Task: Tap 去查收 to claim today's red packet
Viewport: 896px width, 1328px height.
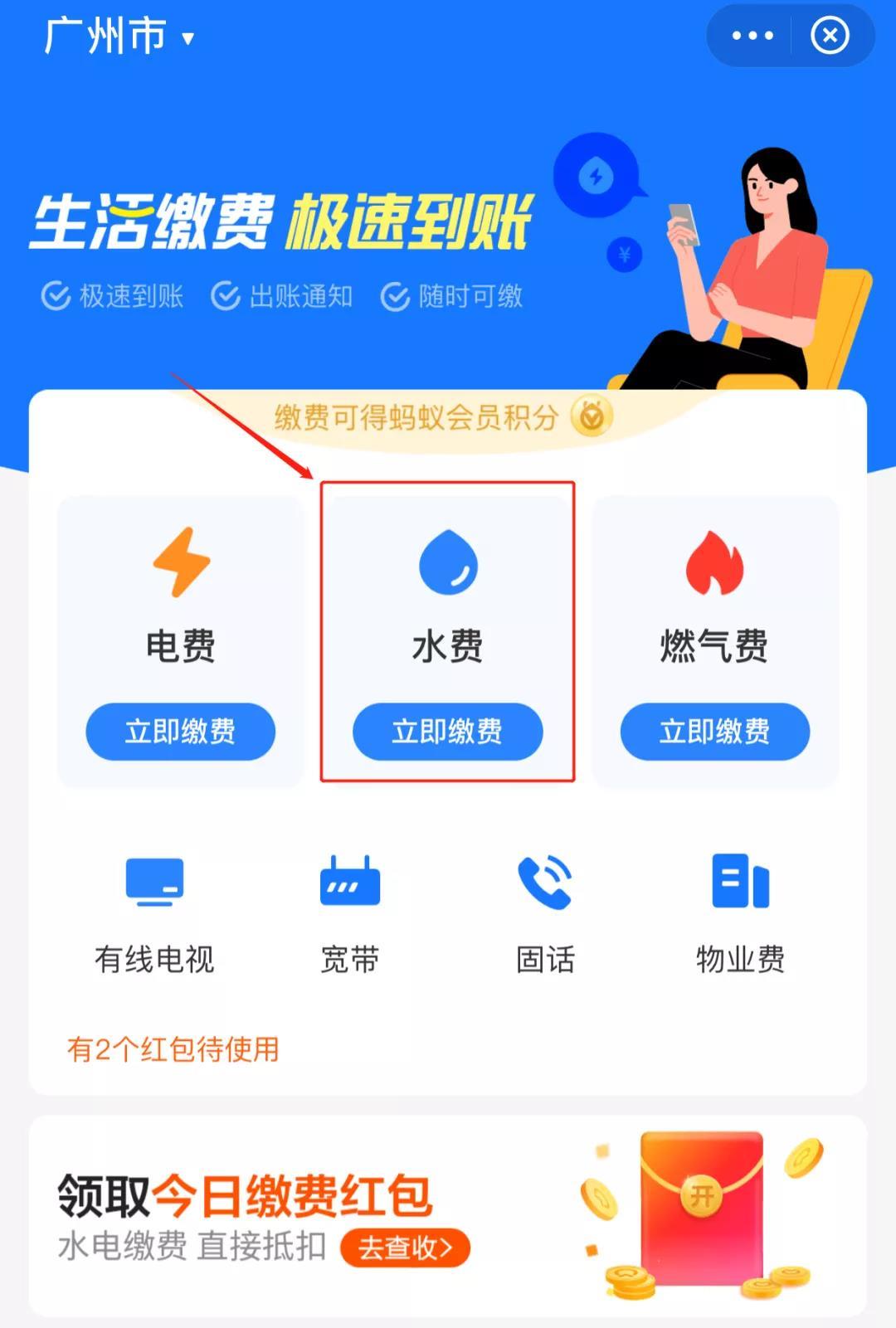Action: (405, 1248)
